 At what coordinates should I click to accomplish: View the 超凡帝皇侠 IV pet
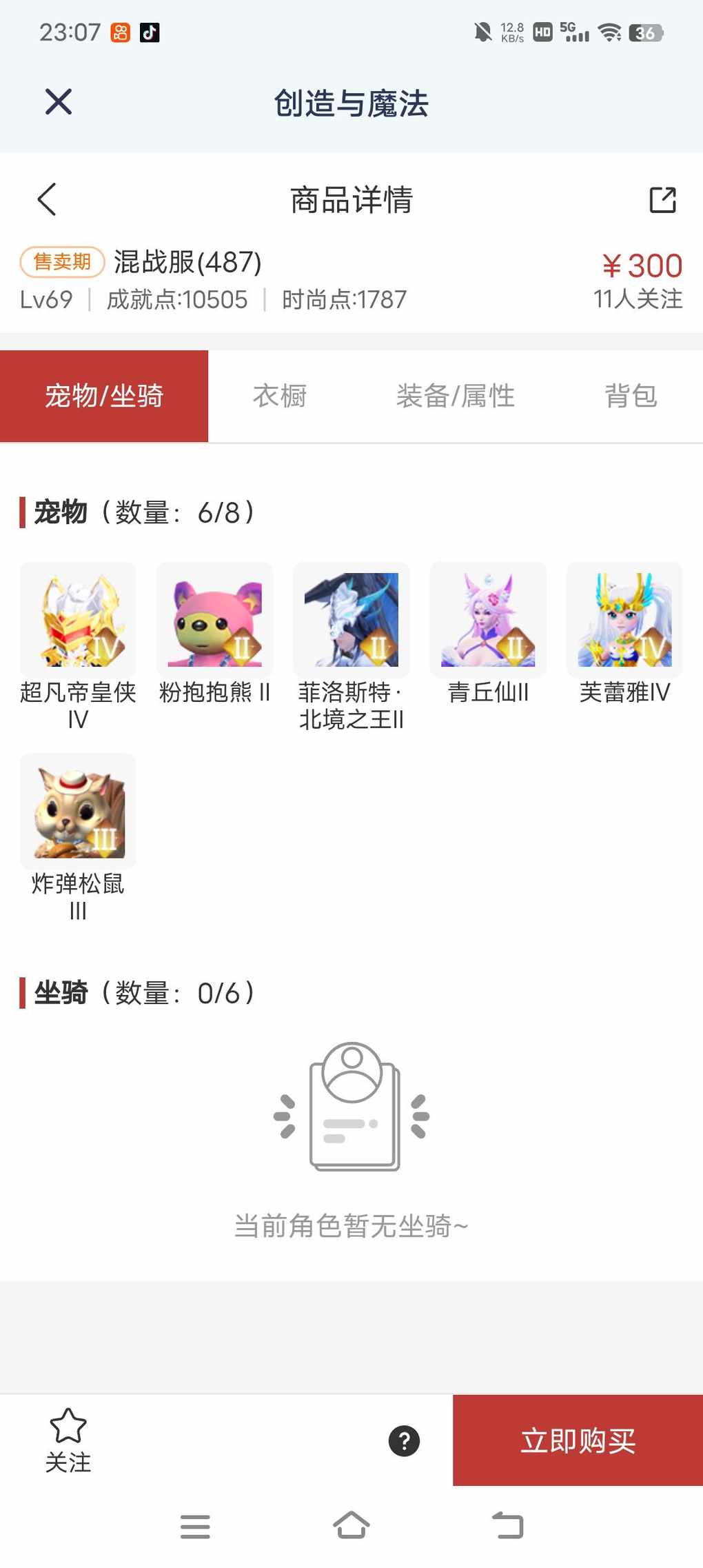78,620
